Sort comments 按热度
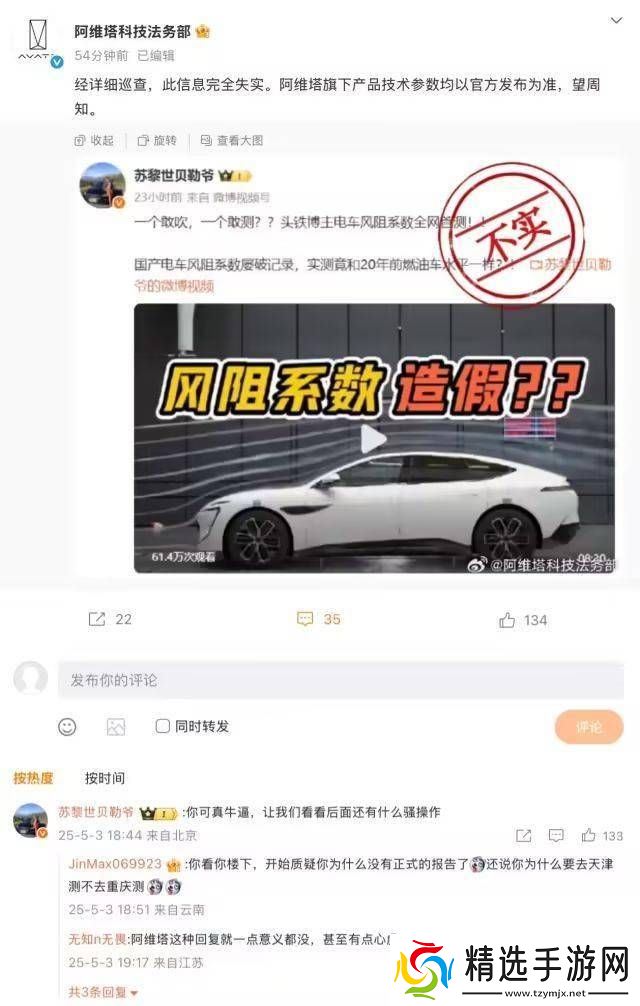The width and height of the screenshot is (640, 1006). 33,778
